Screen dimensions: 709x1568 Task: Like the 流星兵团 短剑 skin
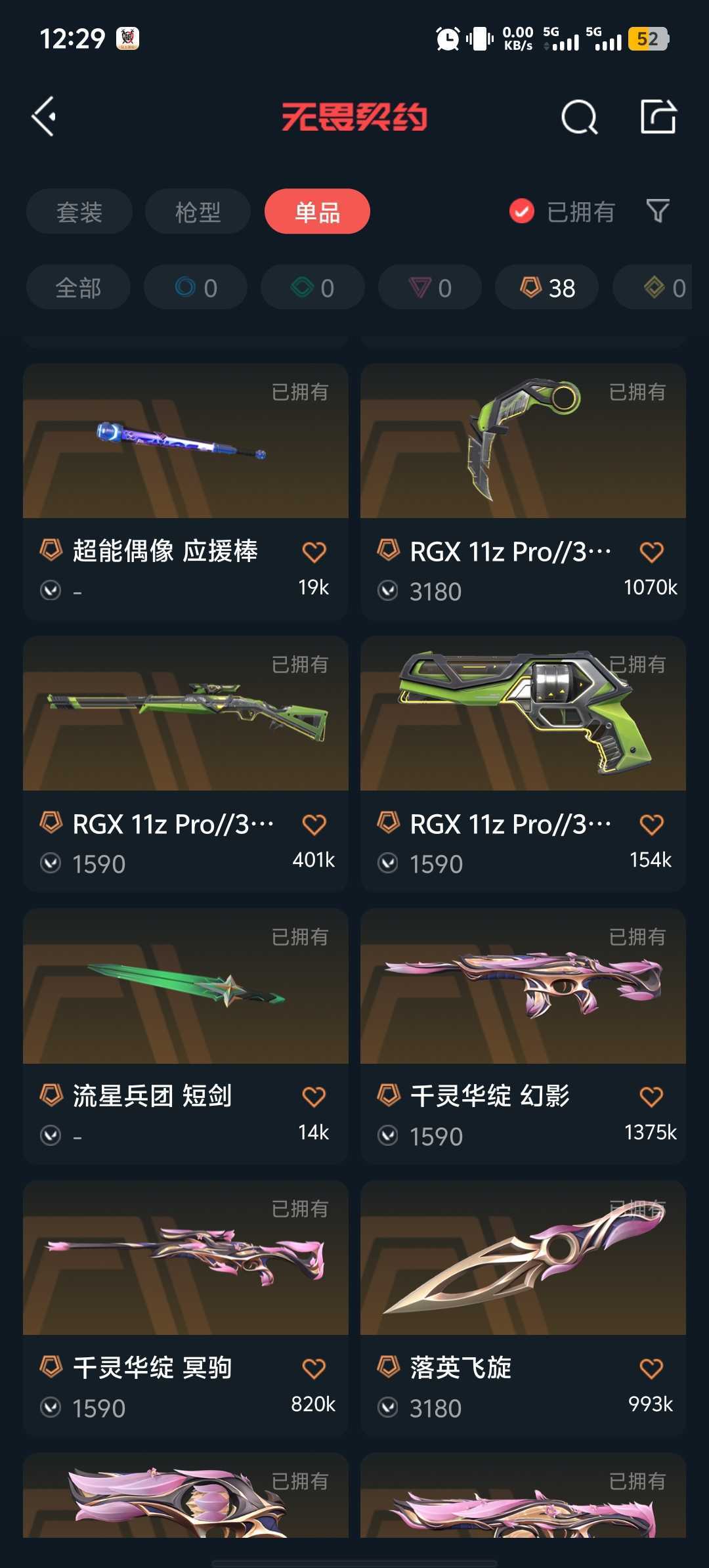(x=314, y=1096)
